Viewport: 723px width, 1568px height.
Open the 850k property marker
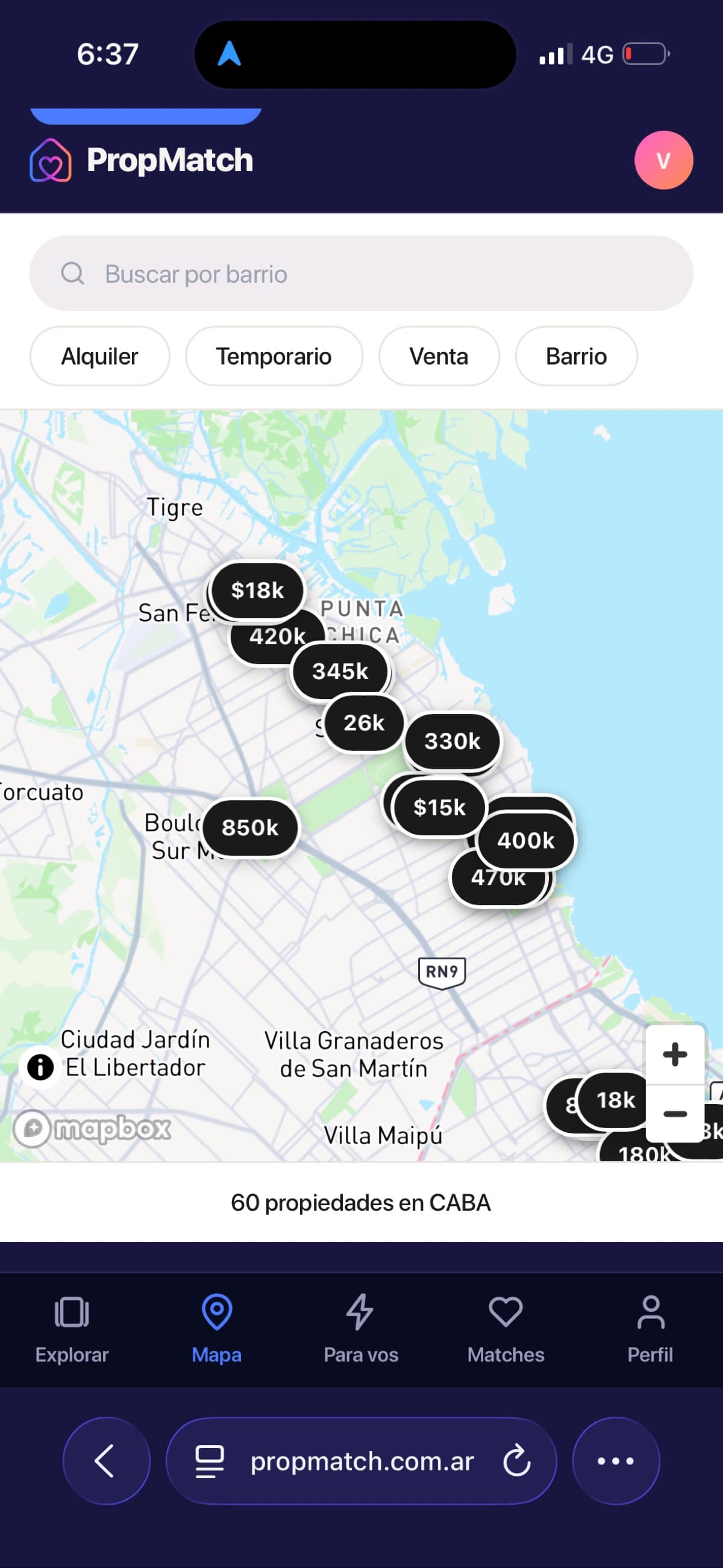click(250, 828)
